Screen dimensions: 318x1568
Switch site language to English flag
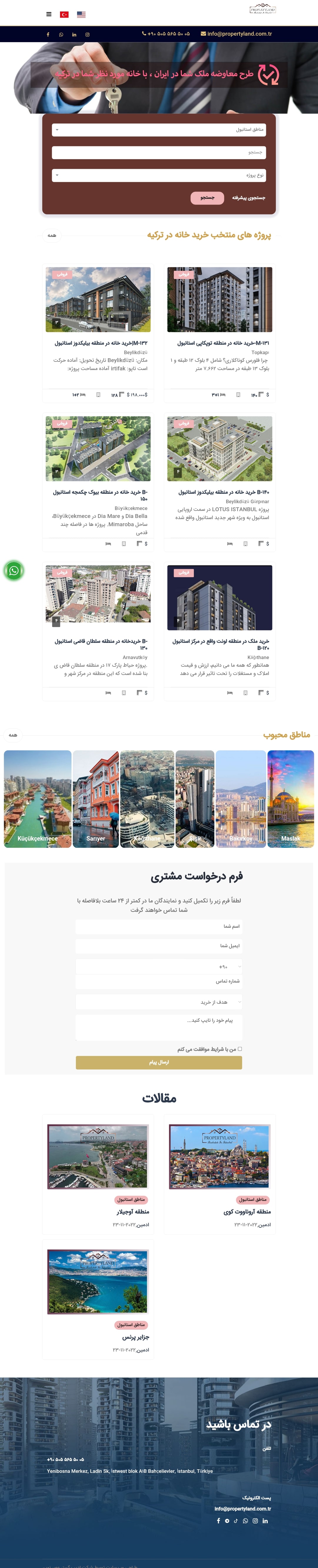click(81, 15)
